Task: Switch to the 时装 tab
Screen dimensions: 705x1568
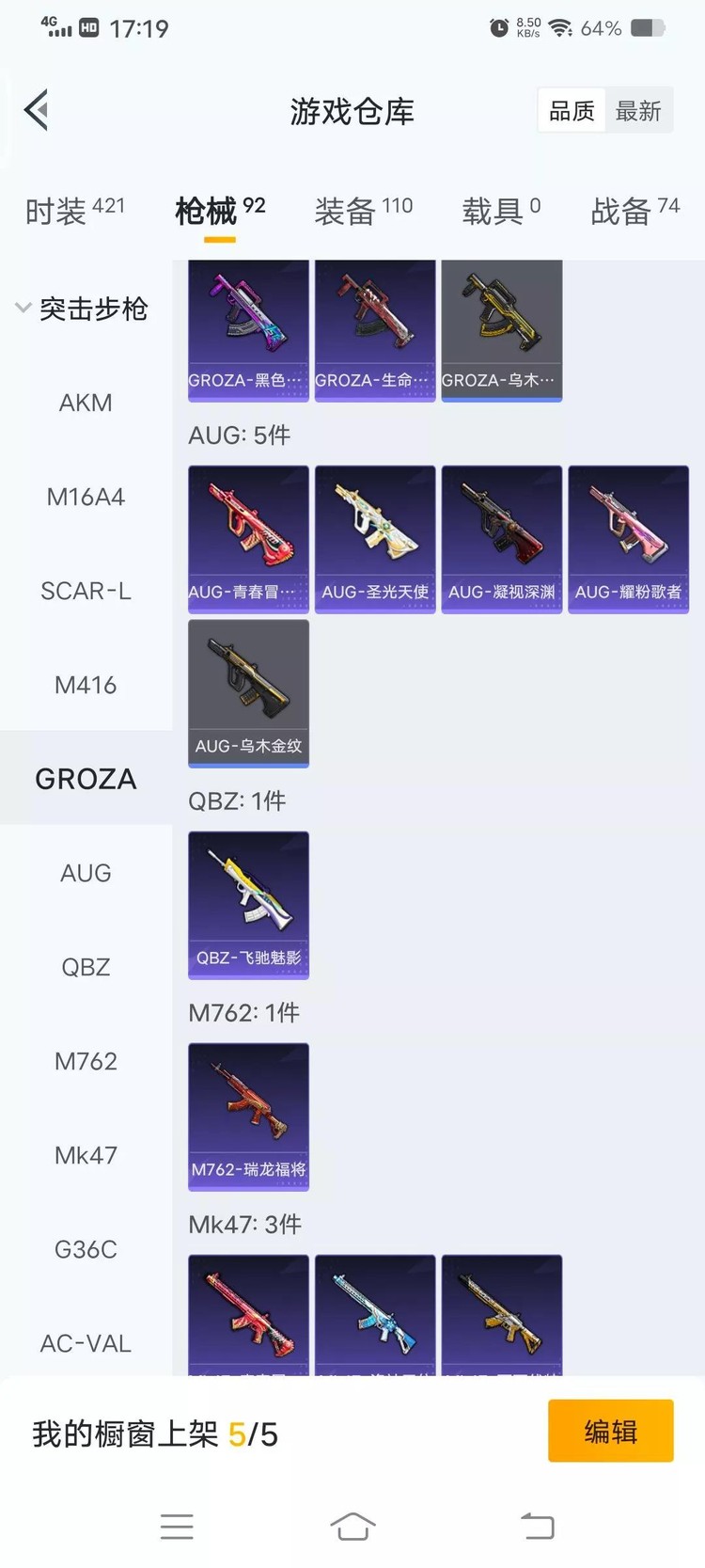Action: pos(74,211)
